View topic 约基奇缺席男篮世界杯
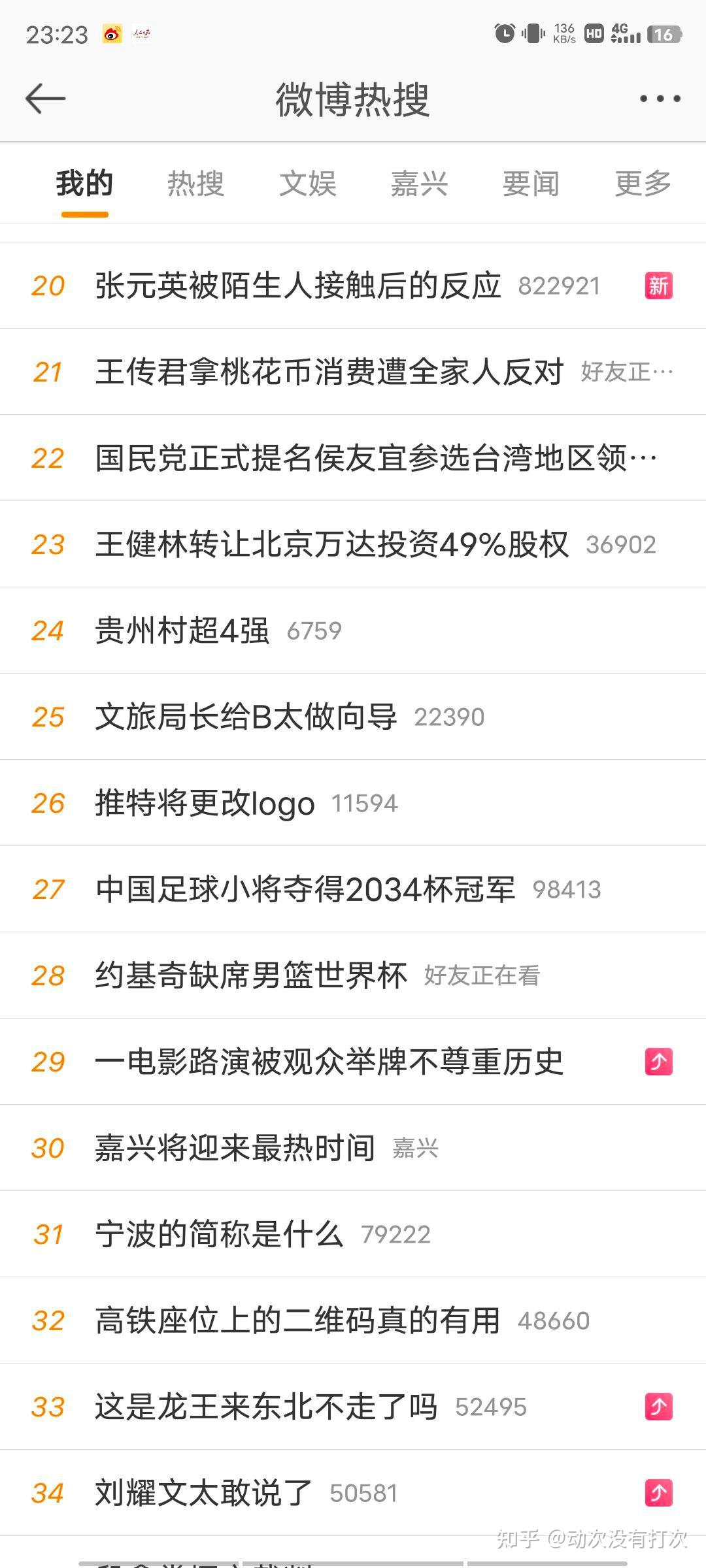 [353, 975]
